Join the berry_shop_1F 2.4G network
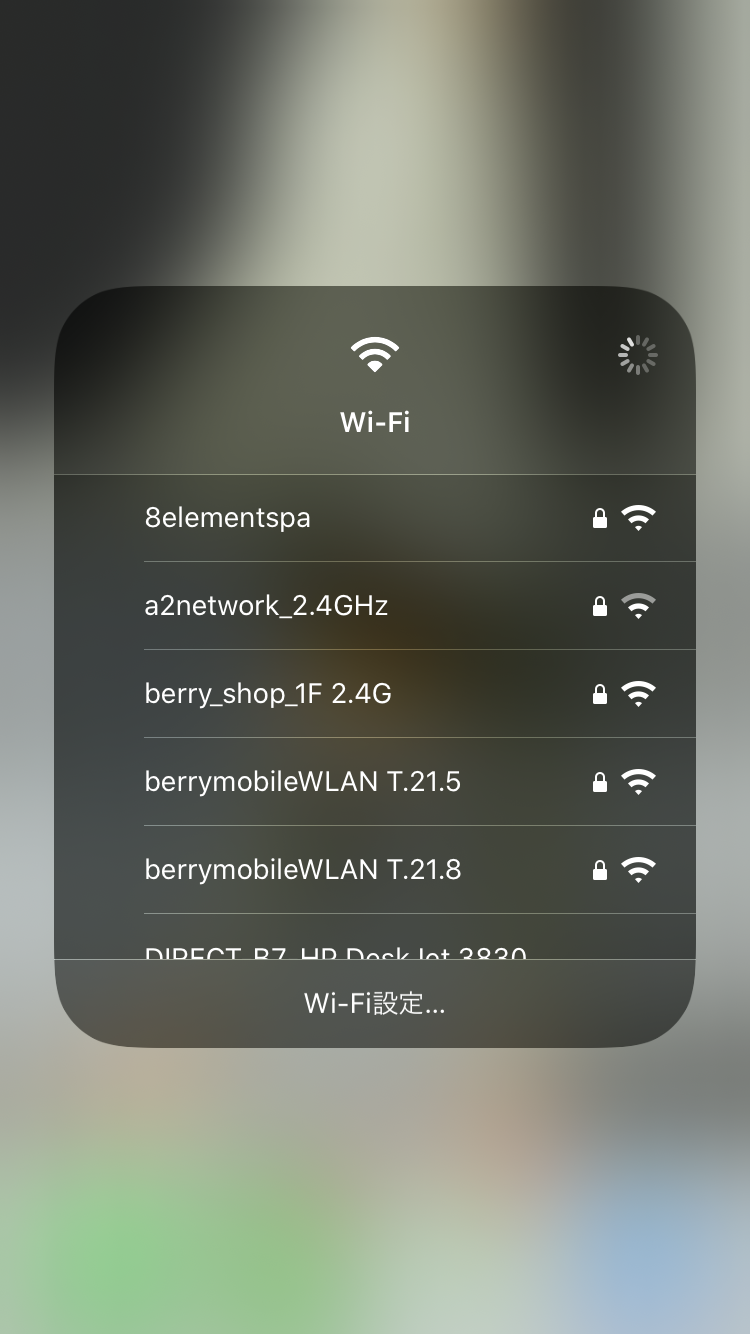This screenshot has height=1334, width=750. [375, 694]
